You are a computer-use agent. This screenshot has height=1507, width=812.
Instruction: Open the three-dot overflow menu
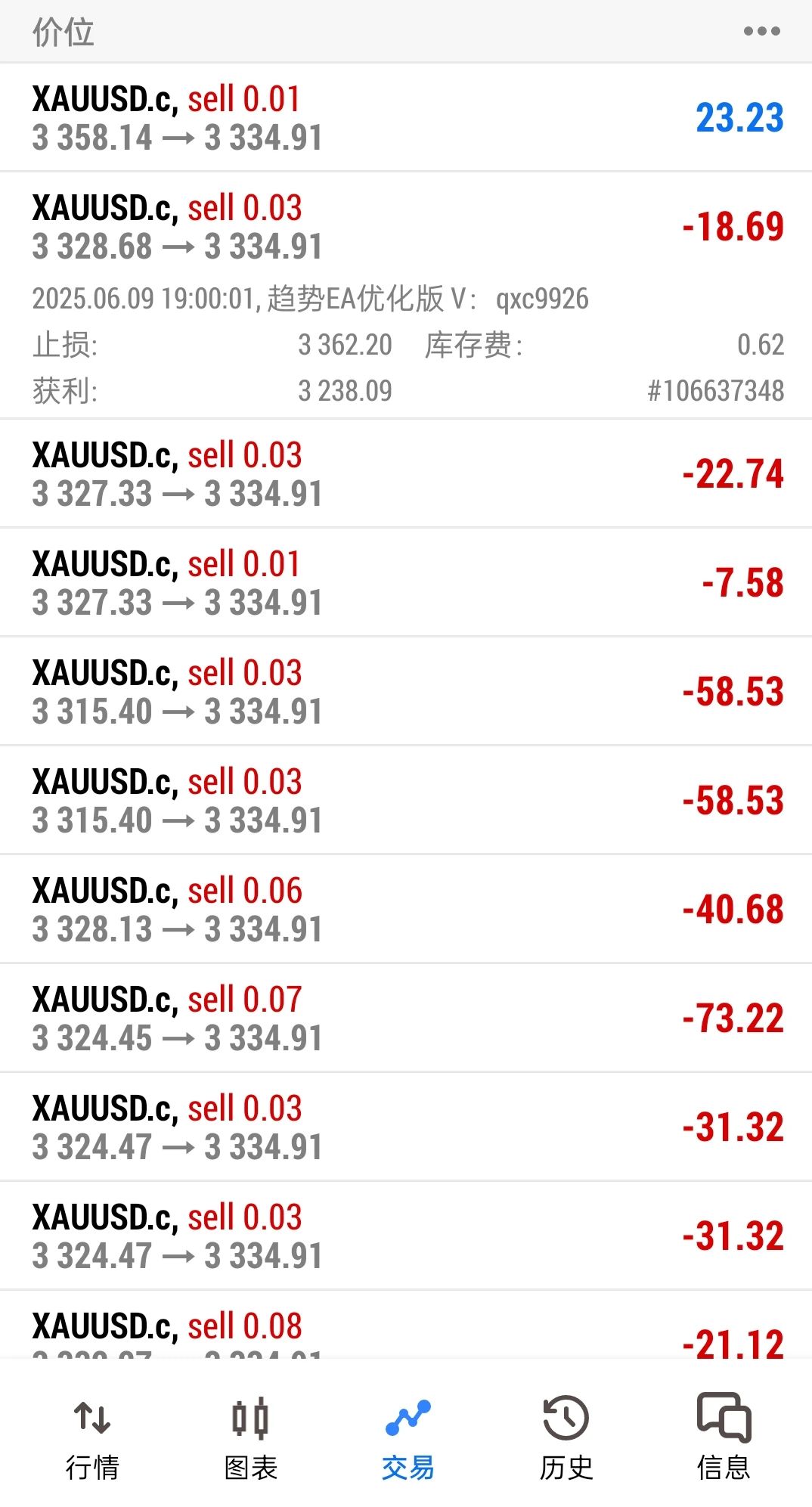[761, 32]
